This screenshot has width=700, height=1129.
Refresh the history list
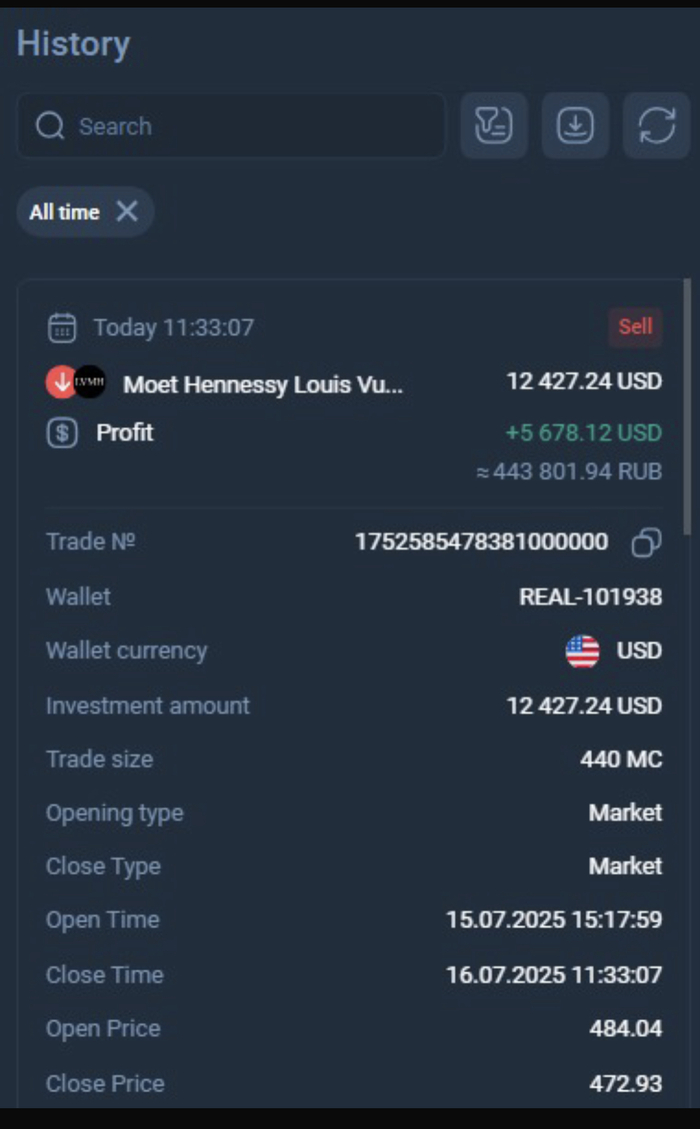point(656,126)
